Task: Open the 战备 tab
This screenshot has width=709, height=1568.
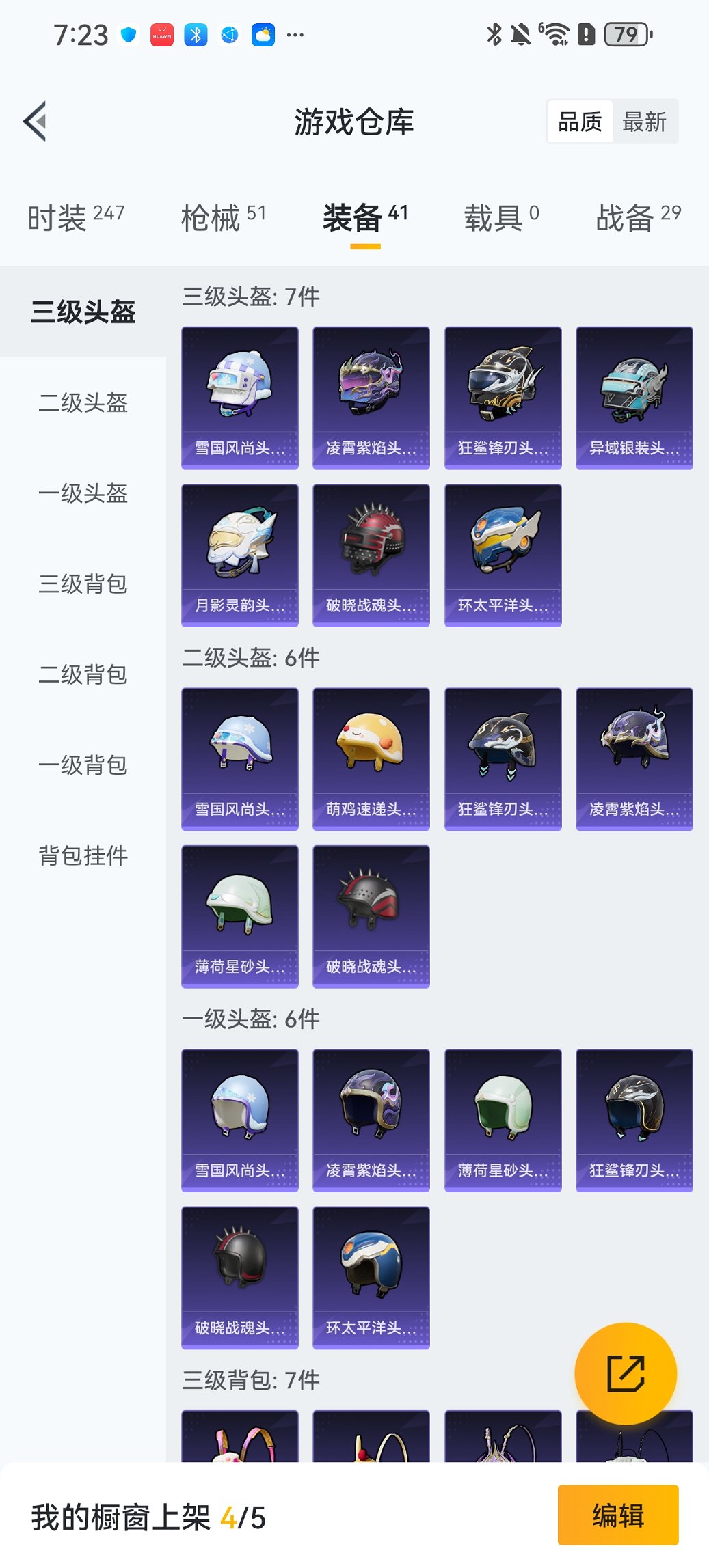Action: 638,217
